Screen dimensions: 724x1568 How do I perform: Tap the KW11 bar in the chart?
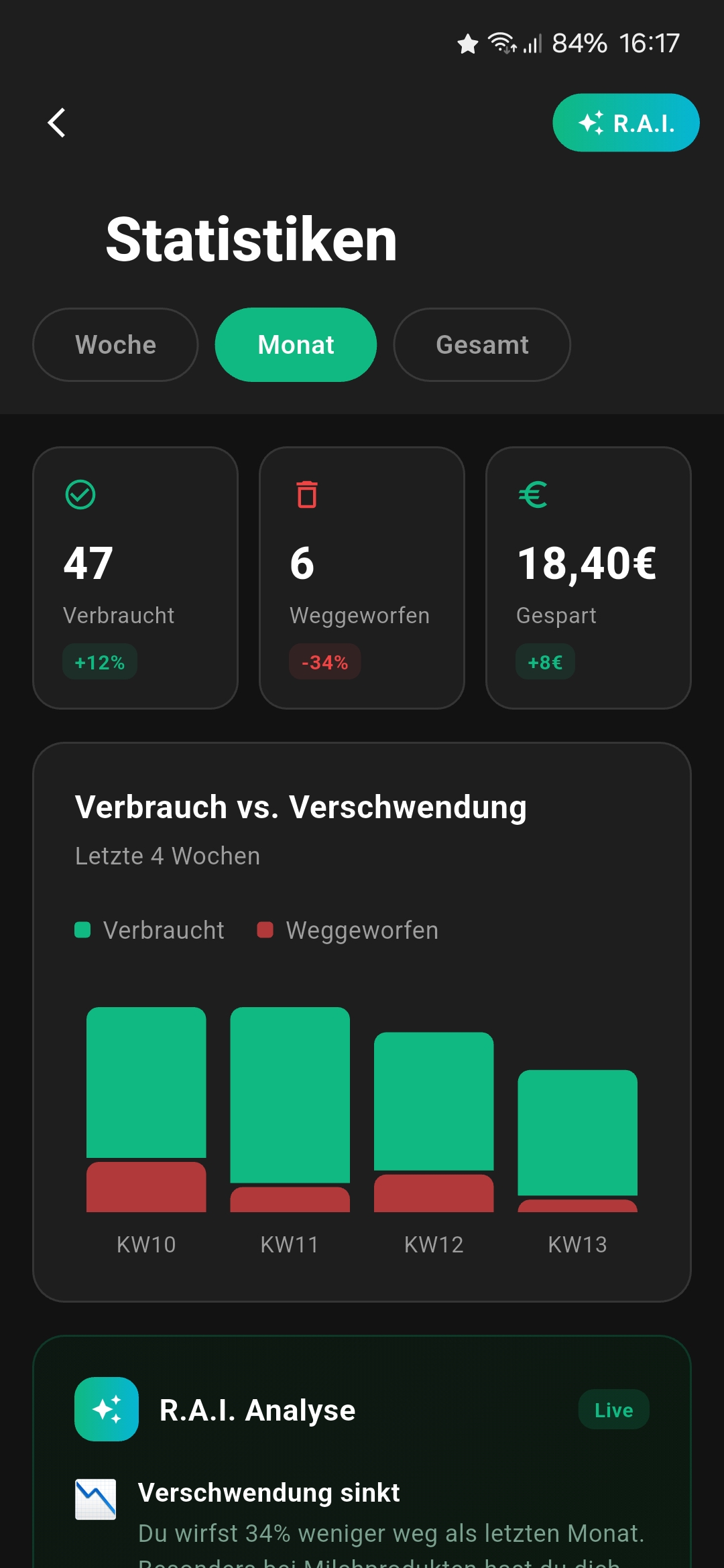point(289,1106)
